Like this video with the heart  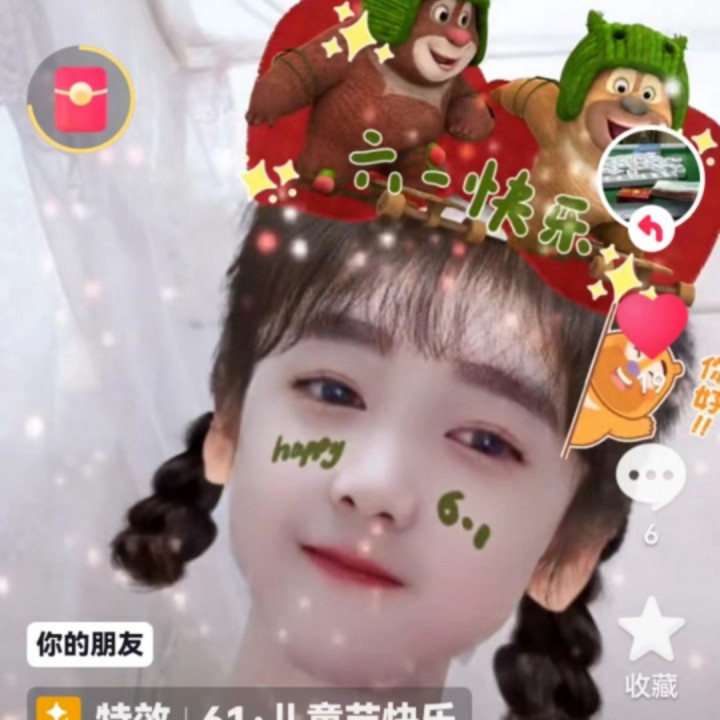652,323
